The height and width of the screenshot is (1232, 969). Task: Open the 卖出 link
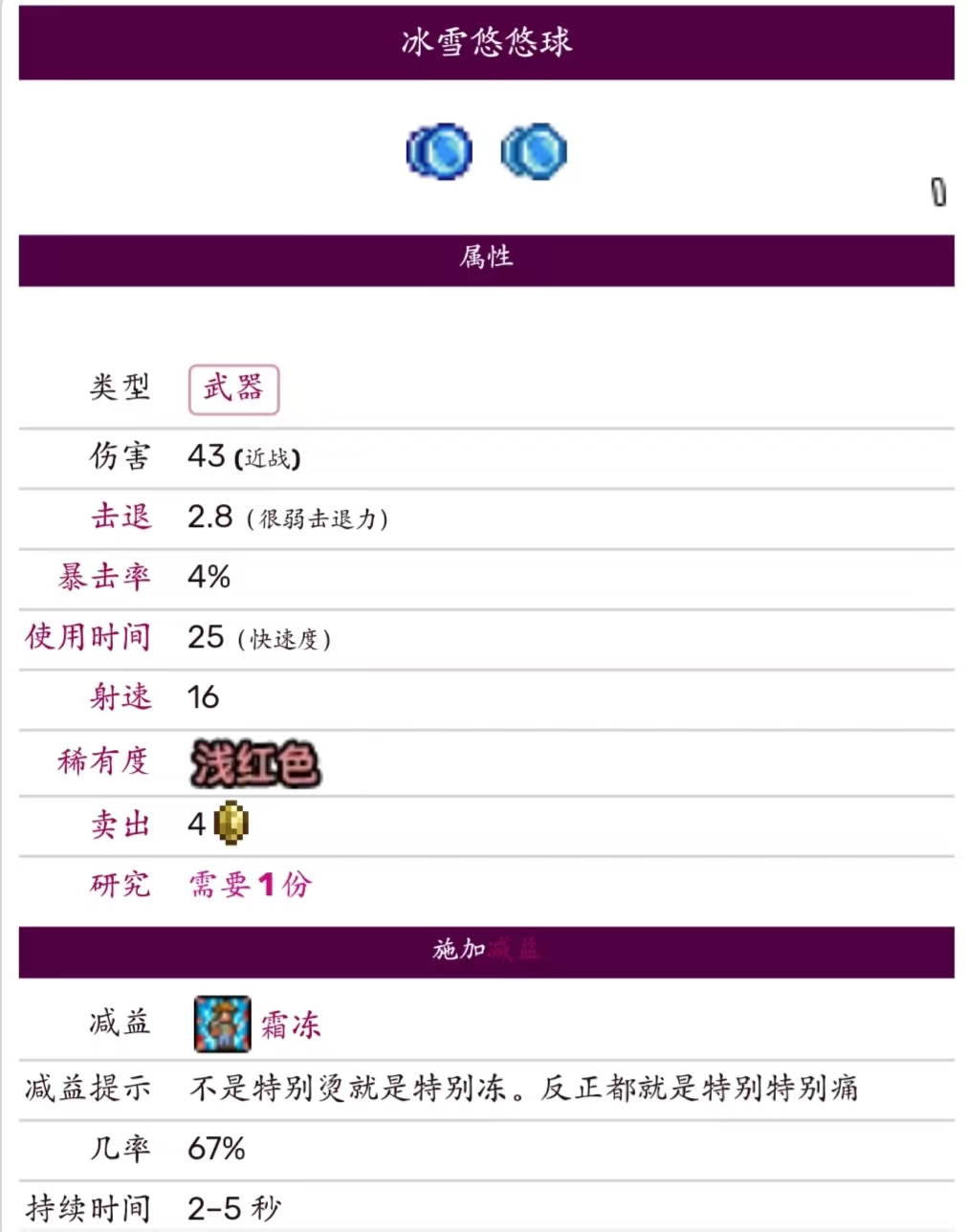click(x=121, y=825)
